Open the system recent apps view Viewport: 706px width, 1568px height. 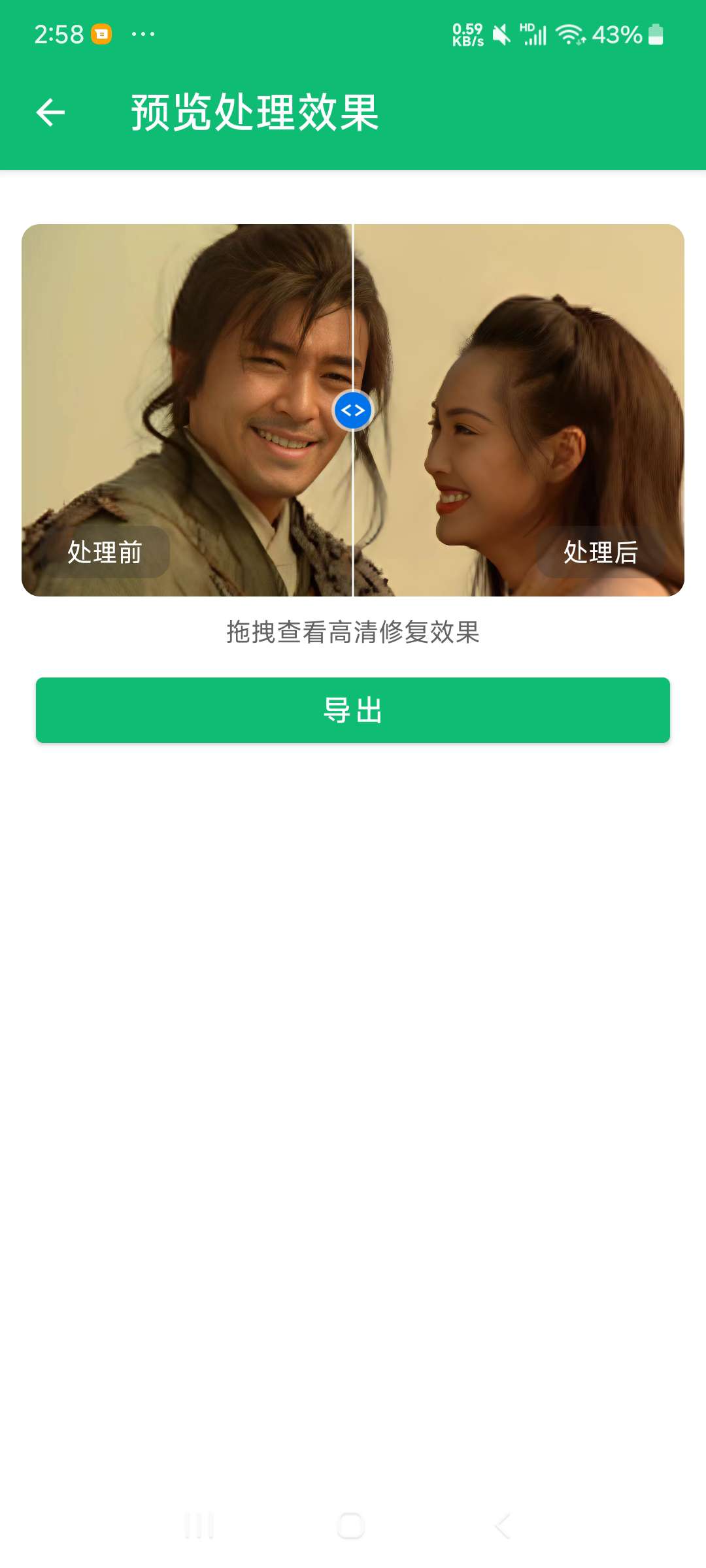point(199,1526)
